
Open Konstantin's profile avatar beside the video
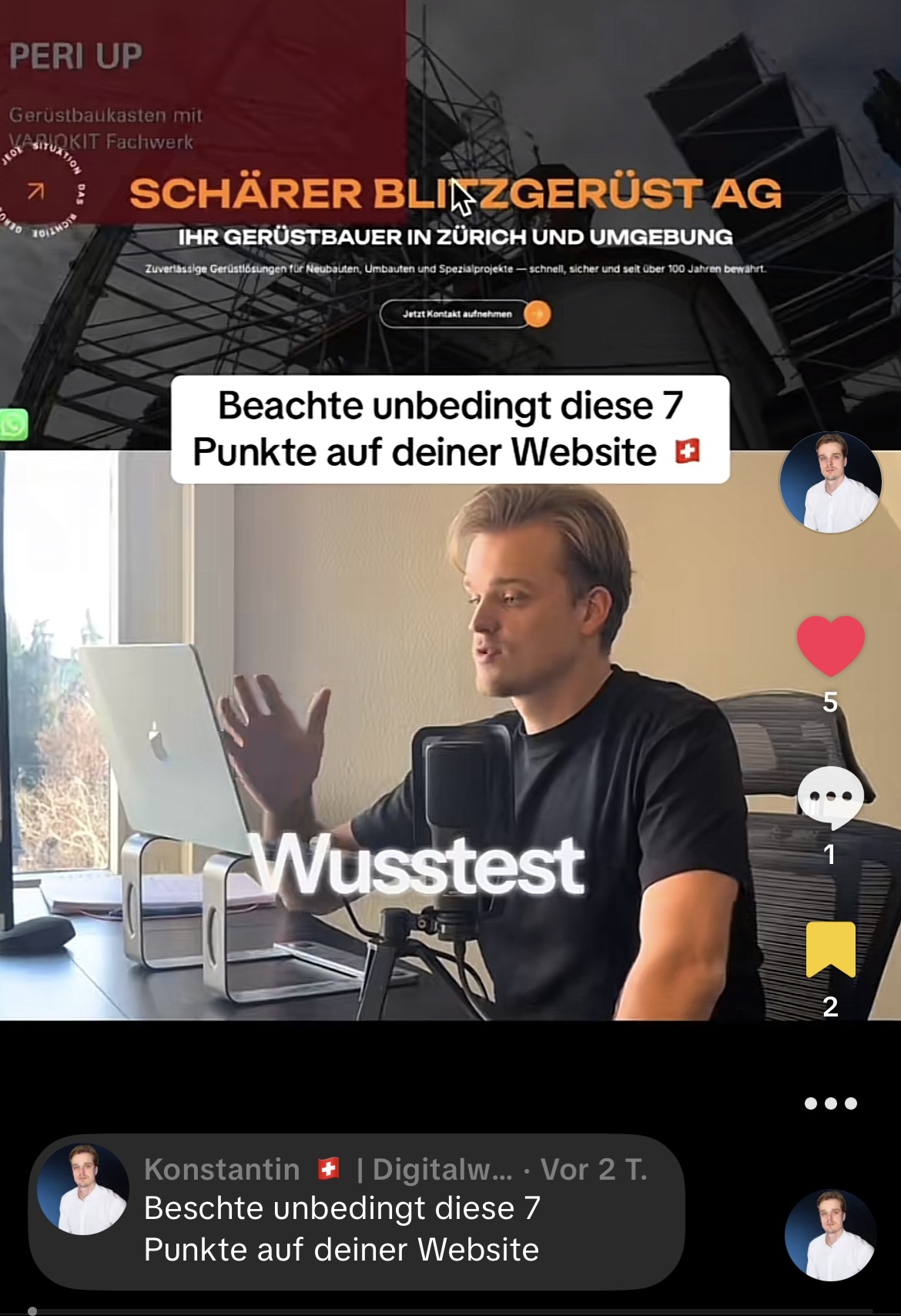click(830, 483)
